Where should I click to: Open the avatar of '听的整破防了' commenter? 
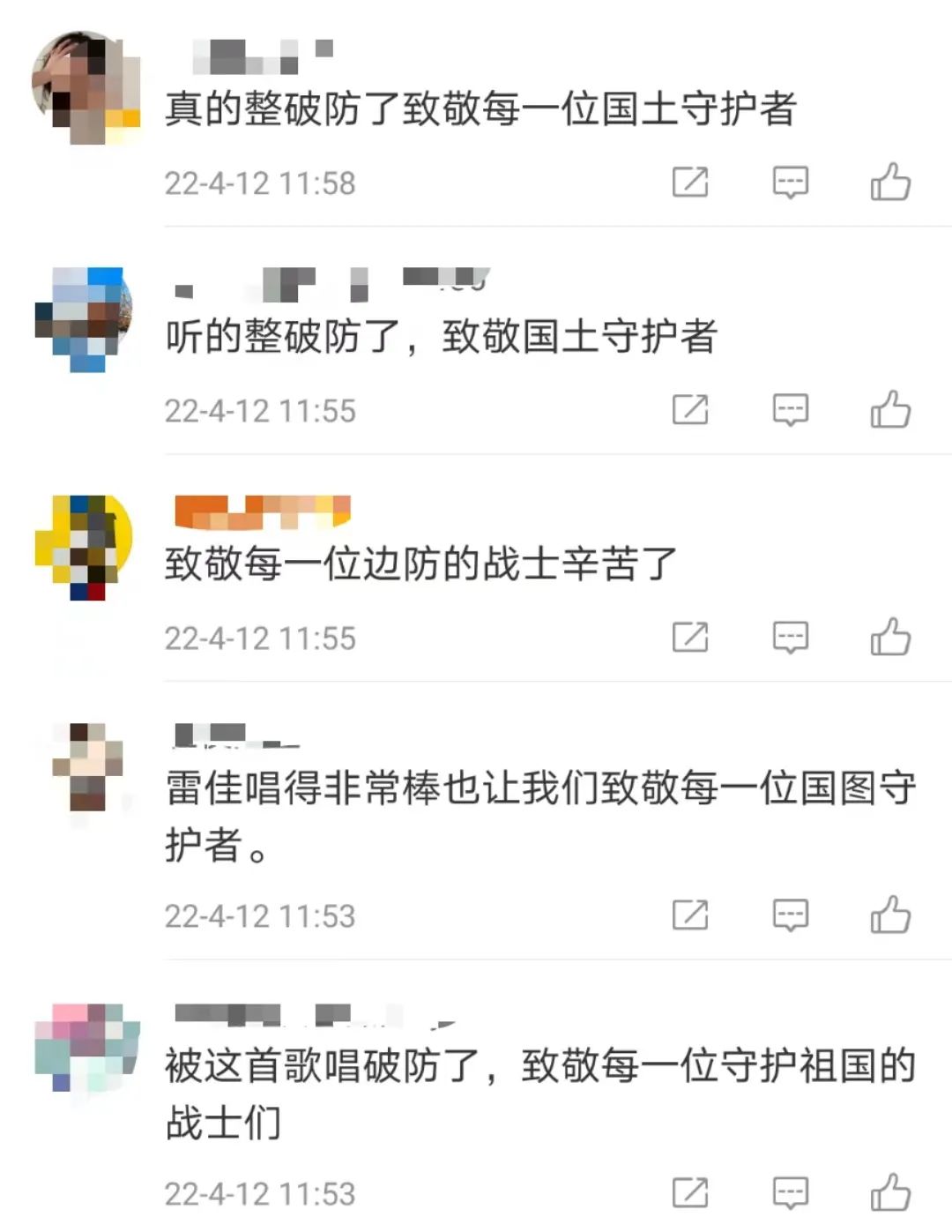[x=86, y=318]
